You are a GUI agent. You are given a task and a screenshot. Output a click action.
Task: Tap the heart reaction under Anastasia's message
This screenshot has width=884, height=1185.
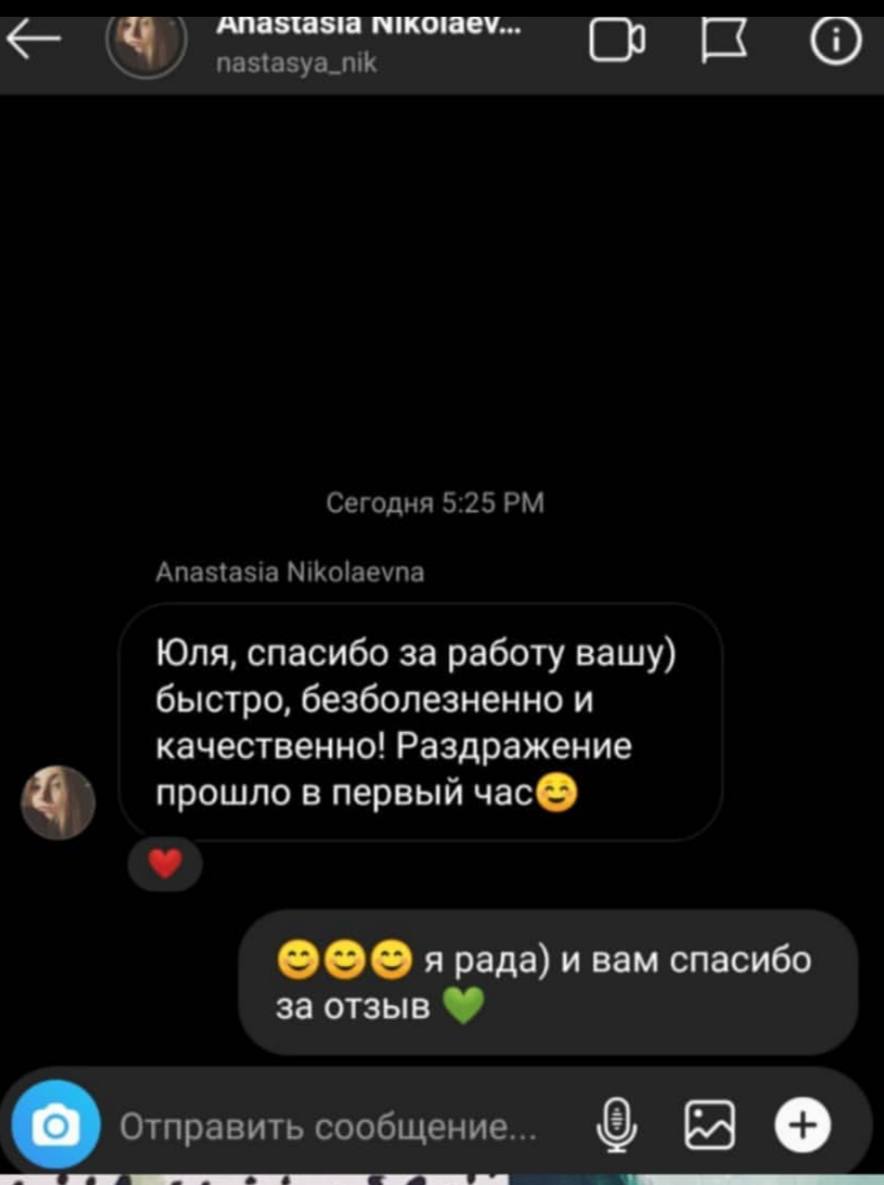(165, 861)
